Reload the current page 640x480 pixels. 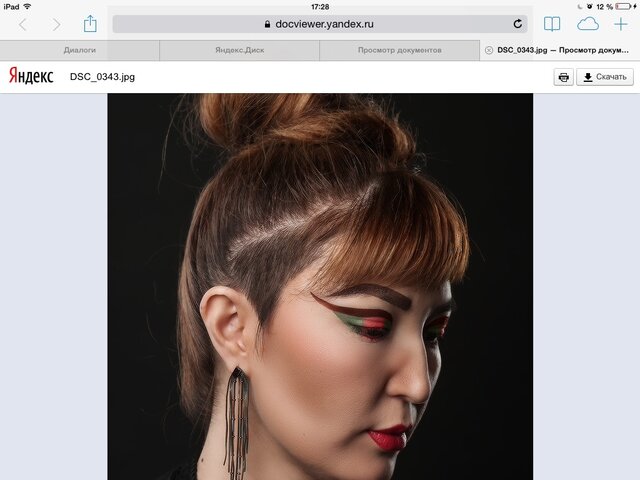pos(517,24)
